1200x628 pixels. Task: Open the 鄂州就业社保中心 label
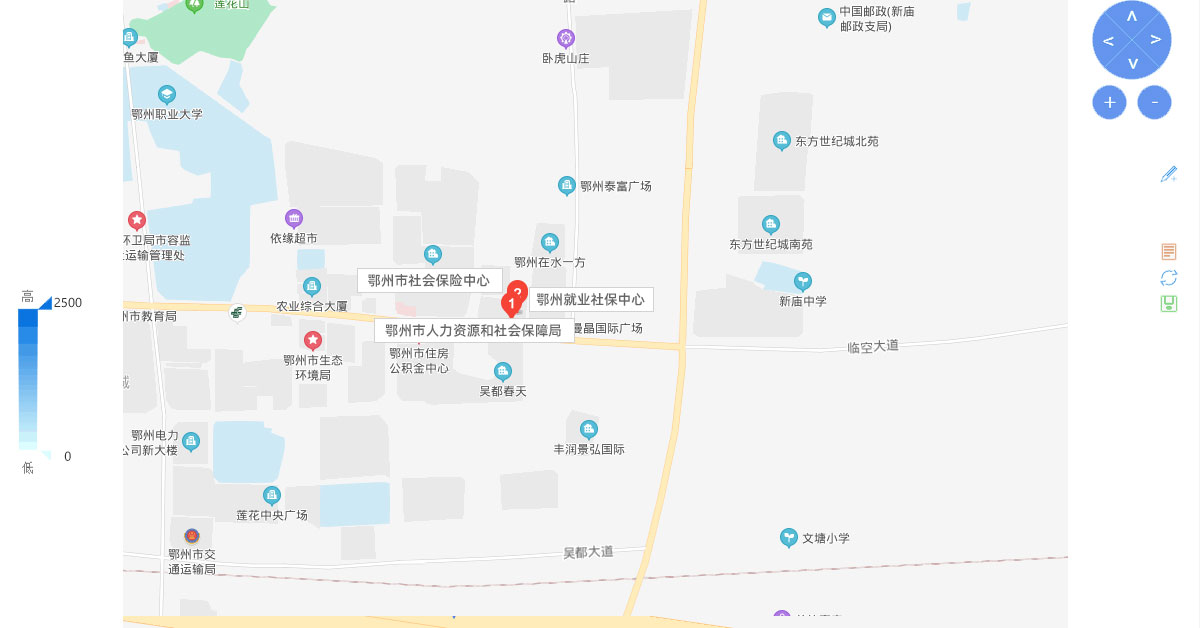[590, 299]
